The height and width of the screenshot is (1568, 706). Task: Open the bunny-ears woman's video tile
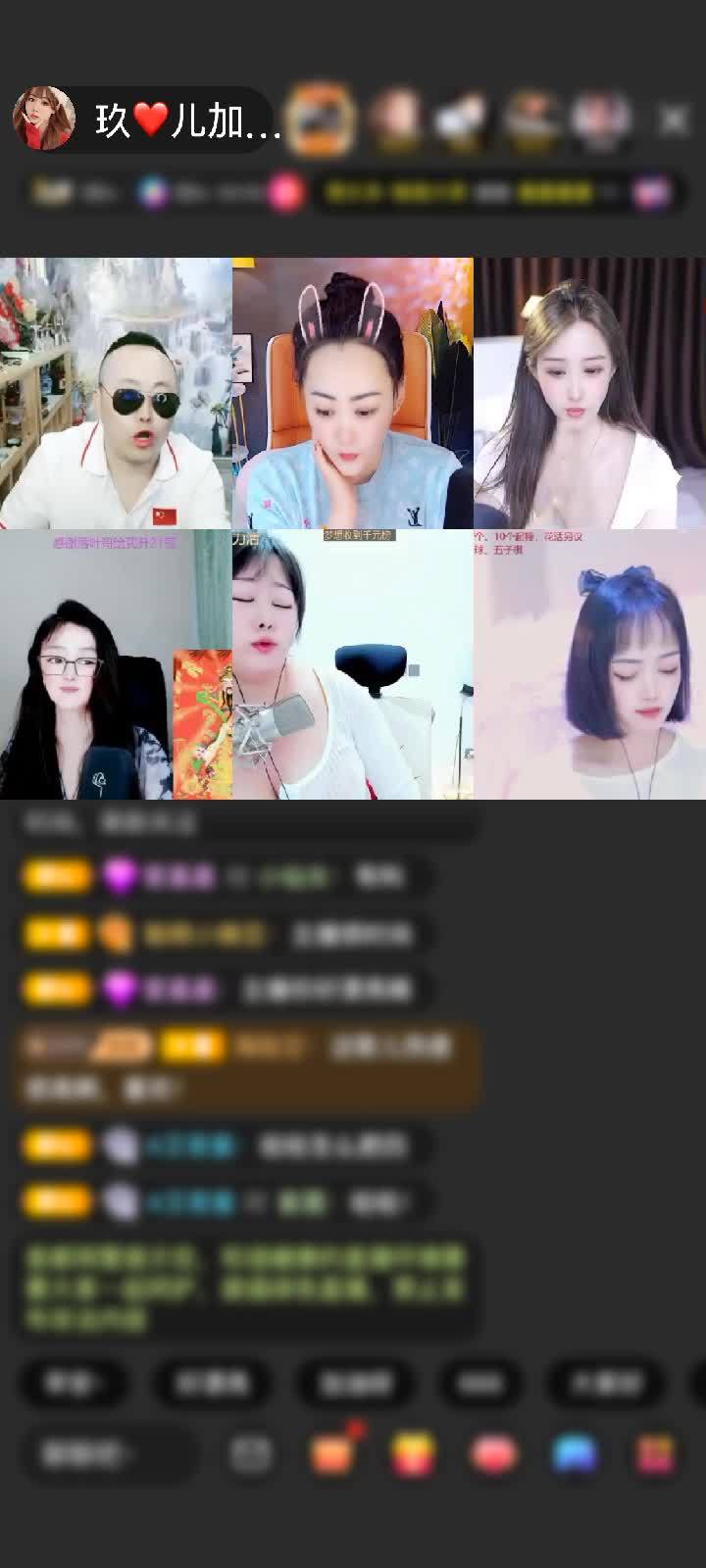(x=353, y=394)
